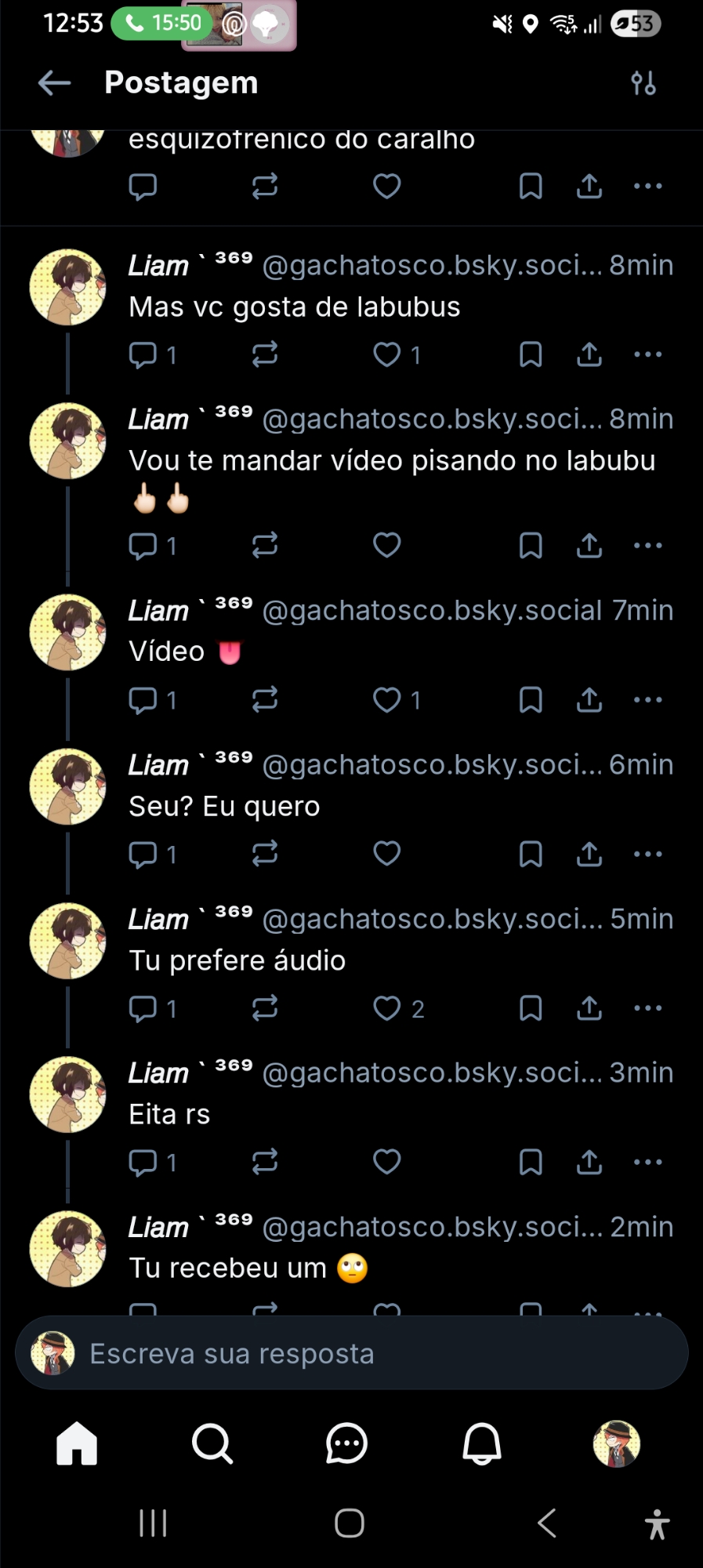Tap the 'Escreva sua resposta' reply field
This screenshot has width=703, height=1568.
[x=353, y=1354]
